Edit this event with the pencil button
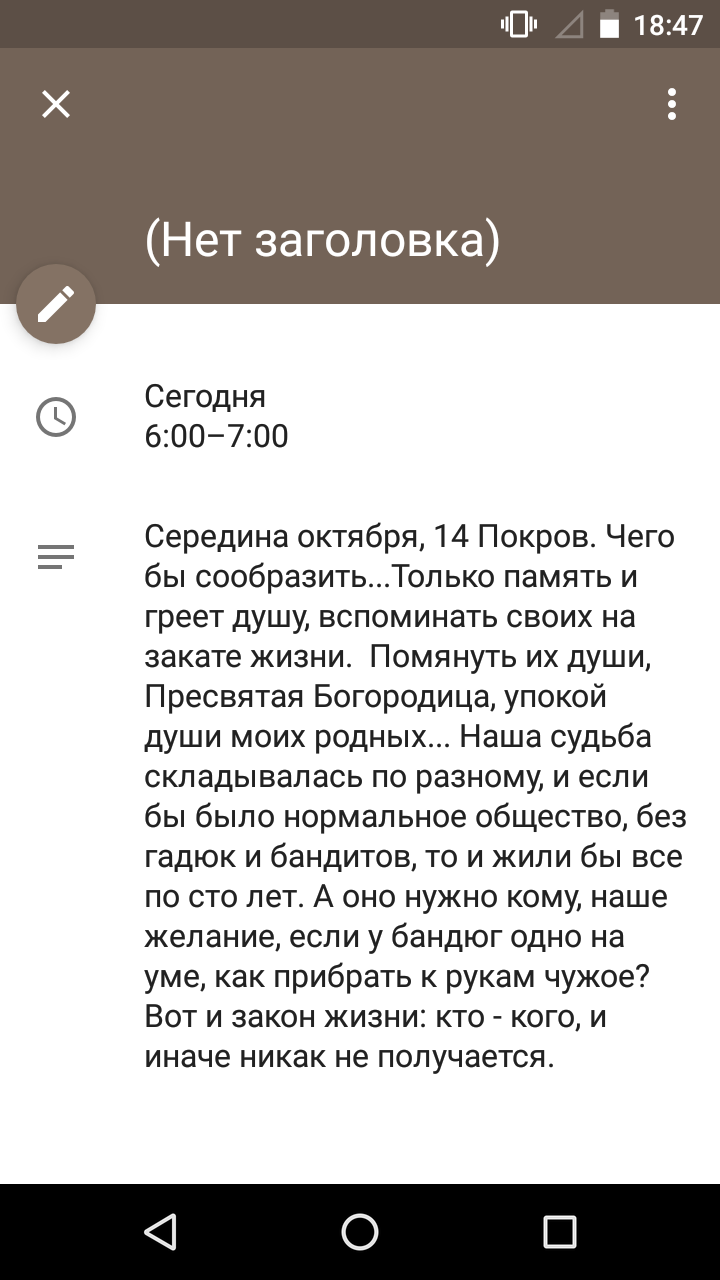Viewport: 720px width, 1280px height. [56, 304]
